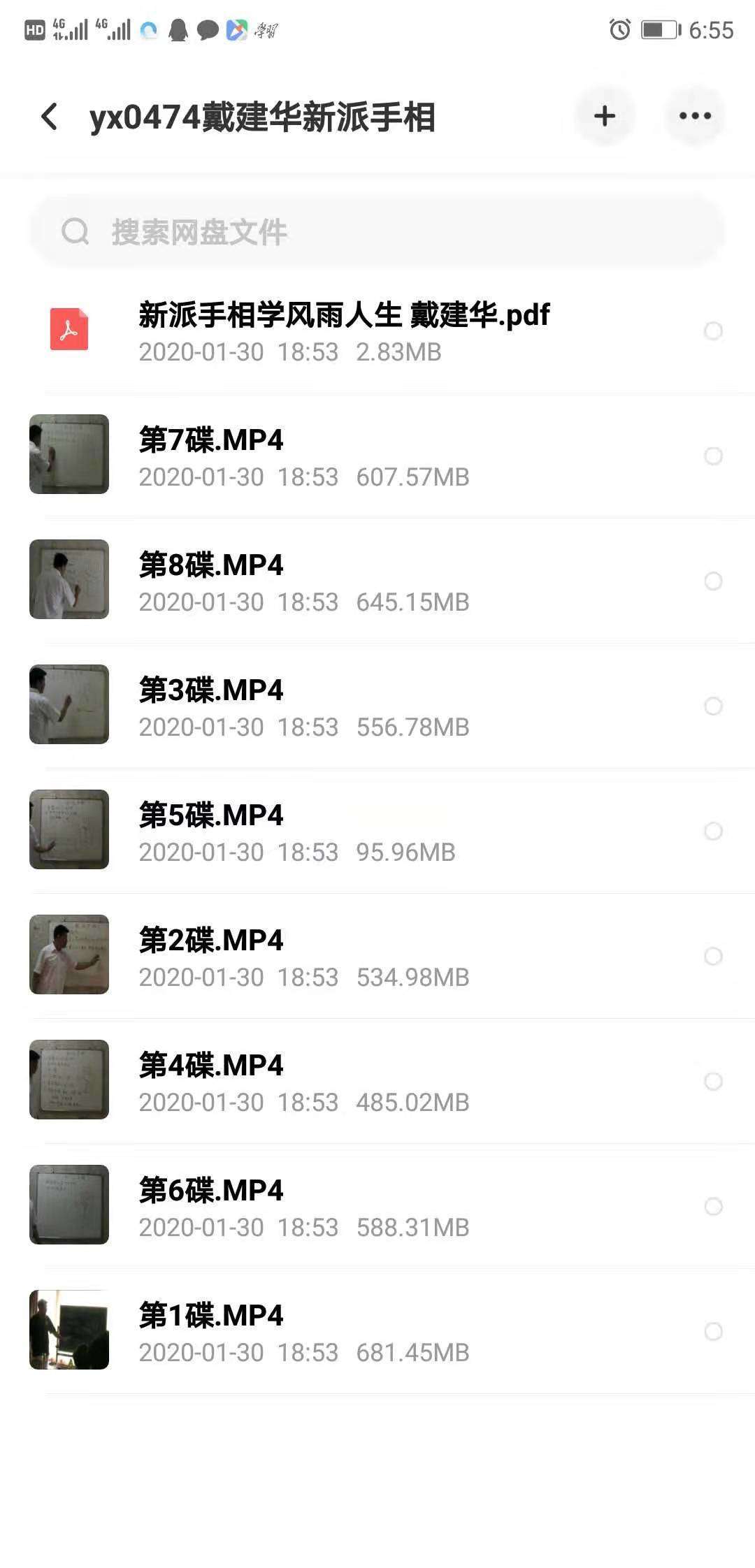755x1568 pixels.
Task: Click the video thumbnail of 第2碟.MP4
Action: (69, 955)
